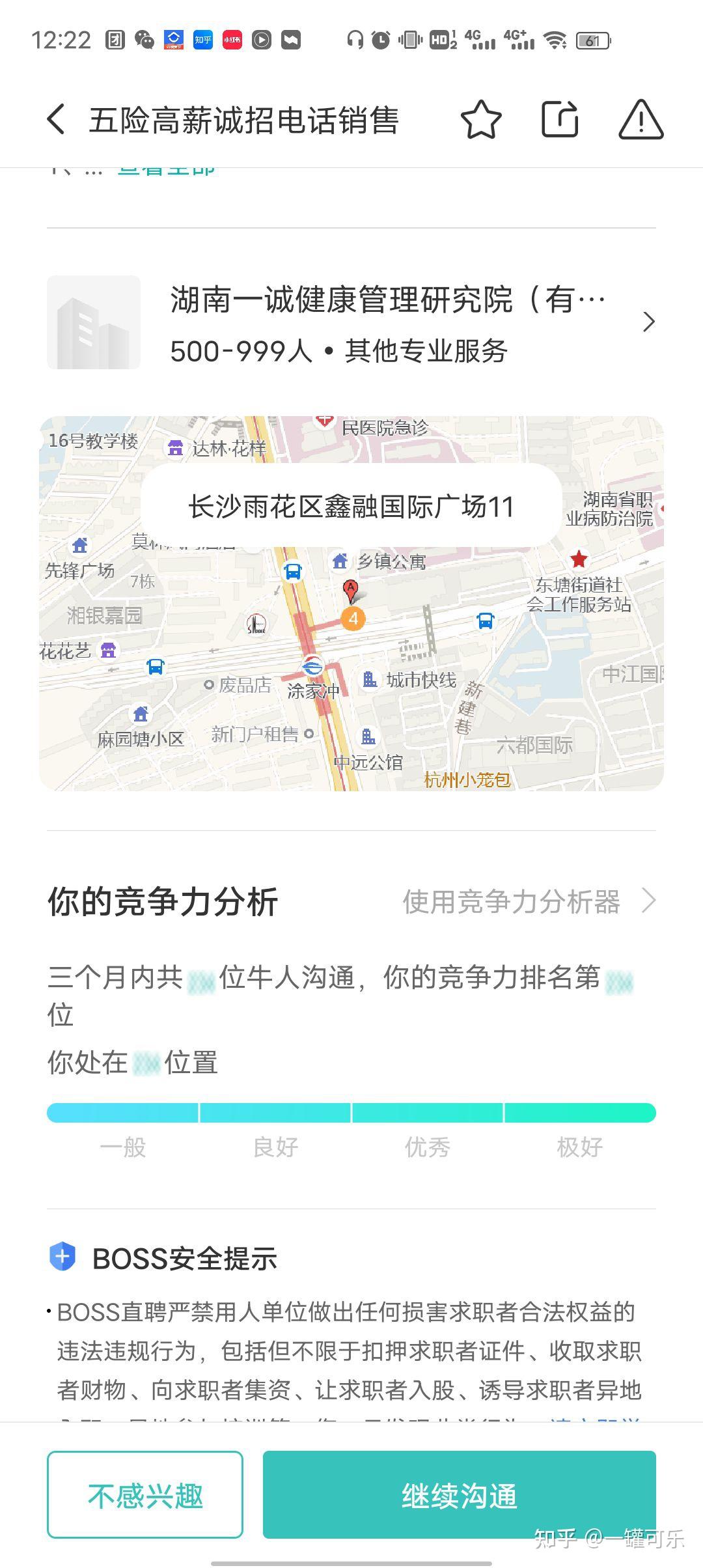This screenshot has height=1568, width=703.
Task: Open 使用竞争力分析器
Action: pyautogui.click(x=529, y=902)
